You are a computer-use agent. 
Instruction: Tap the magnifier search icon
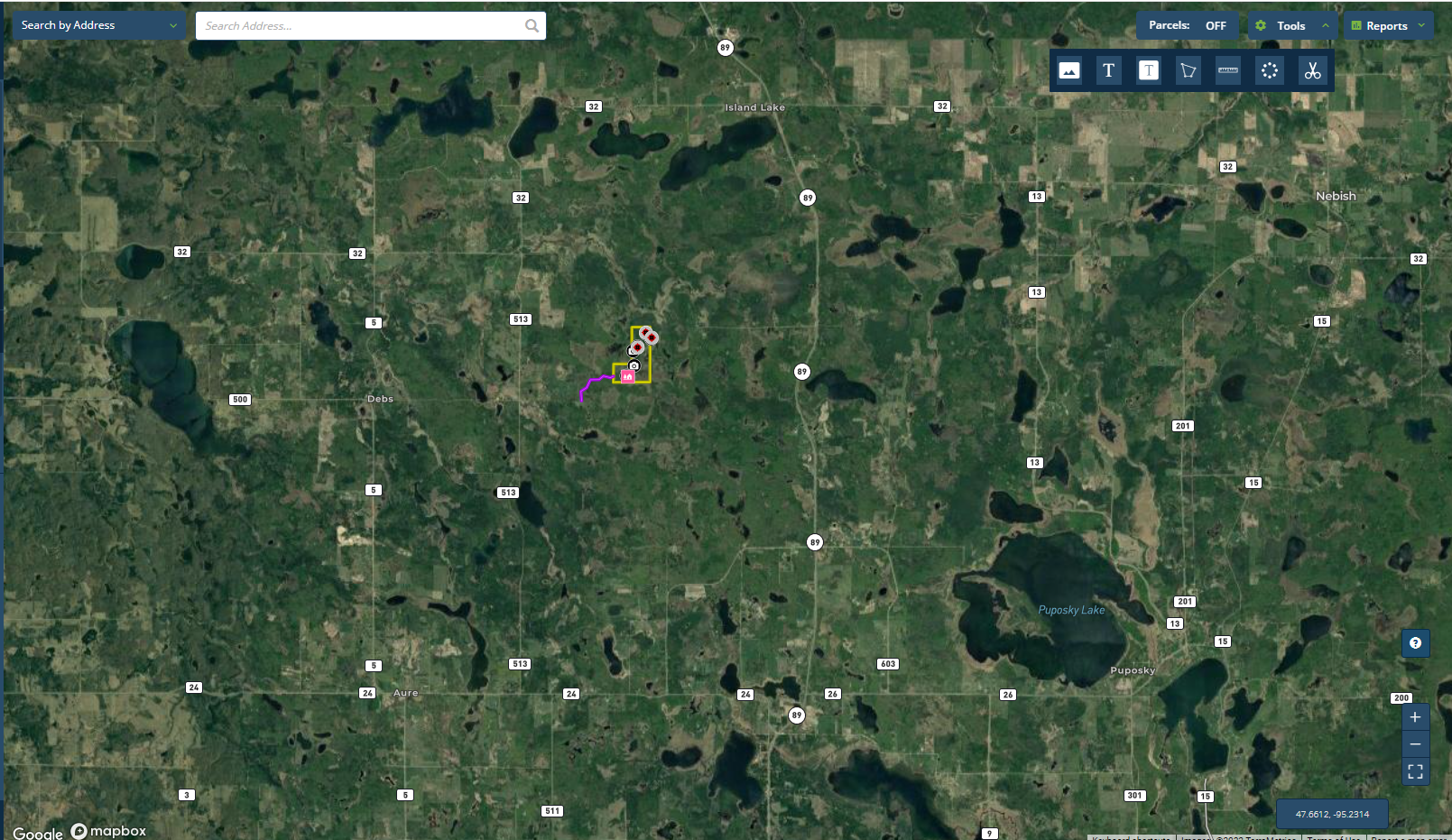[x=532, y=26]
